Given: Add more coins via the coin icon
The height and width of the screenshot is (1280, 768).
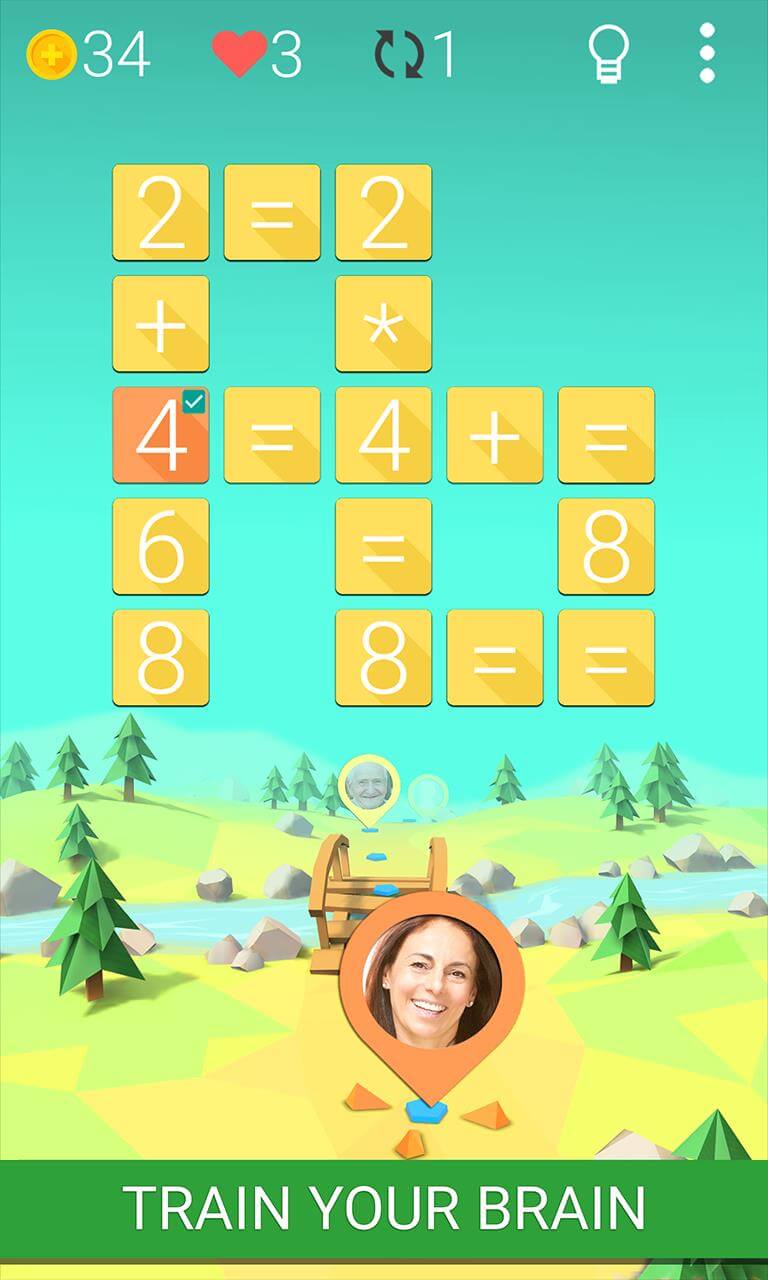Looking at the screenshot, I should pos(50,55).
